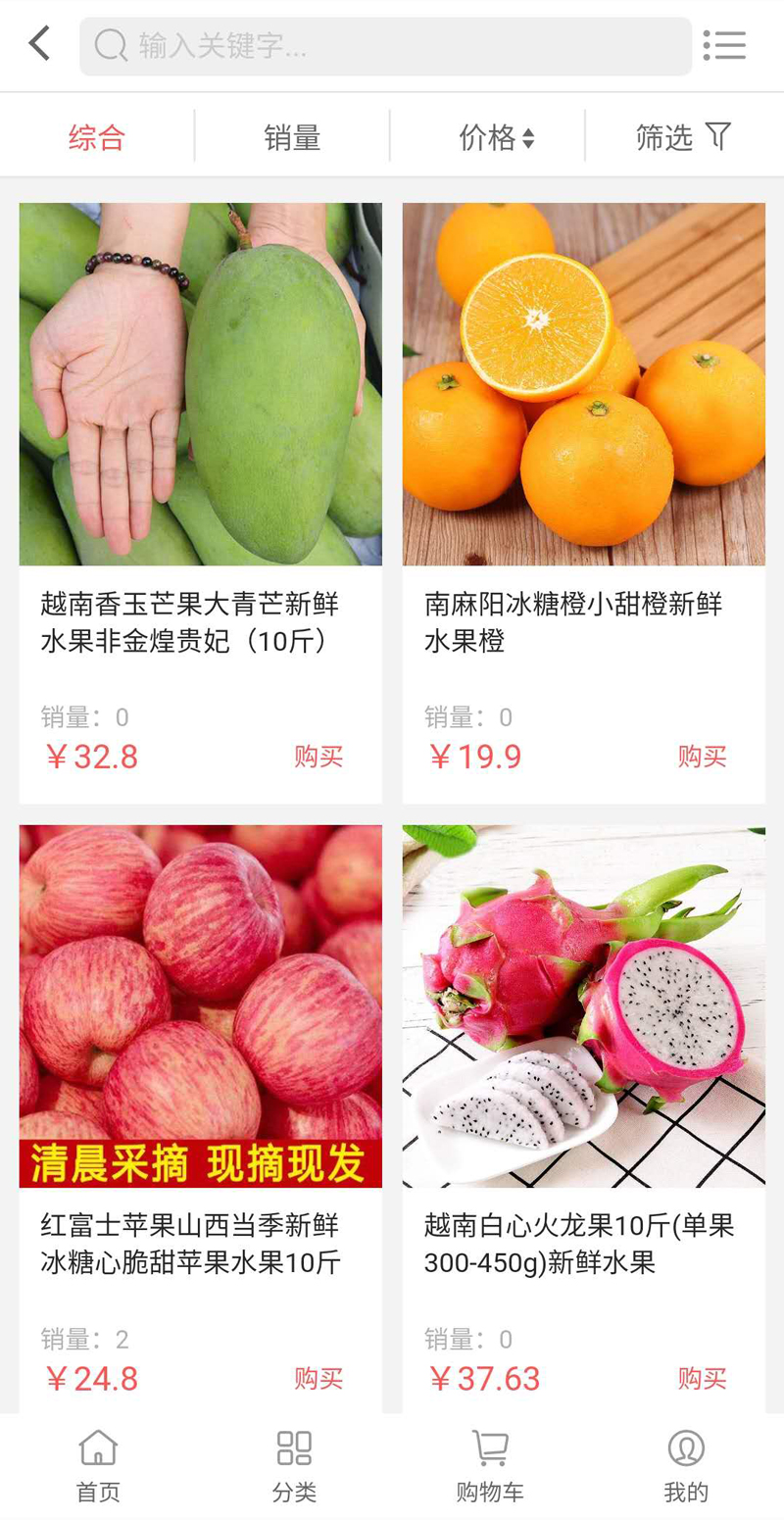The image size is (784, 1520).
Task: Sort products by 价格
Action: pyautogui.click(x=496, y=137)
